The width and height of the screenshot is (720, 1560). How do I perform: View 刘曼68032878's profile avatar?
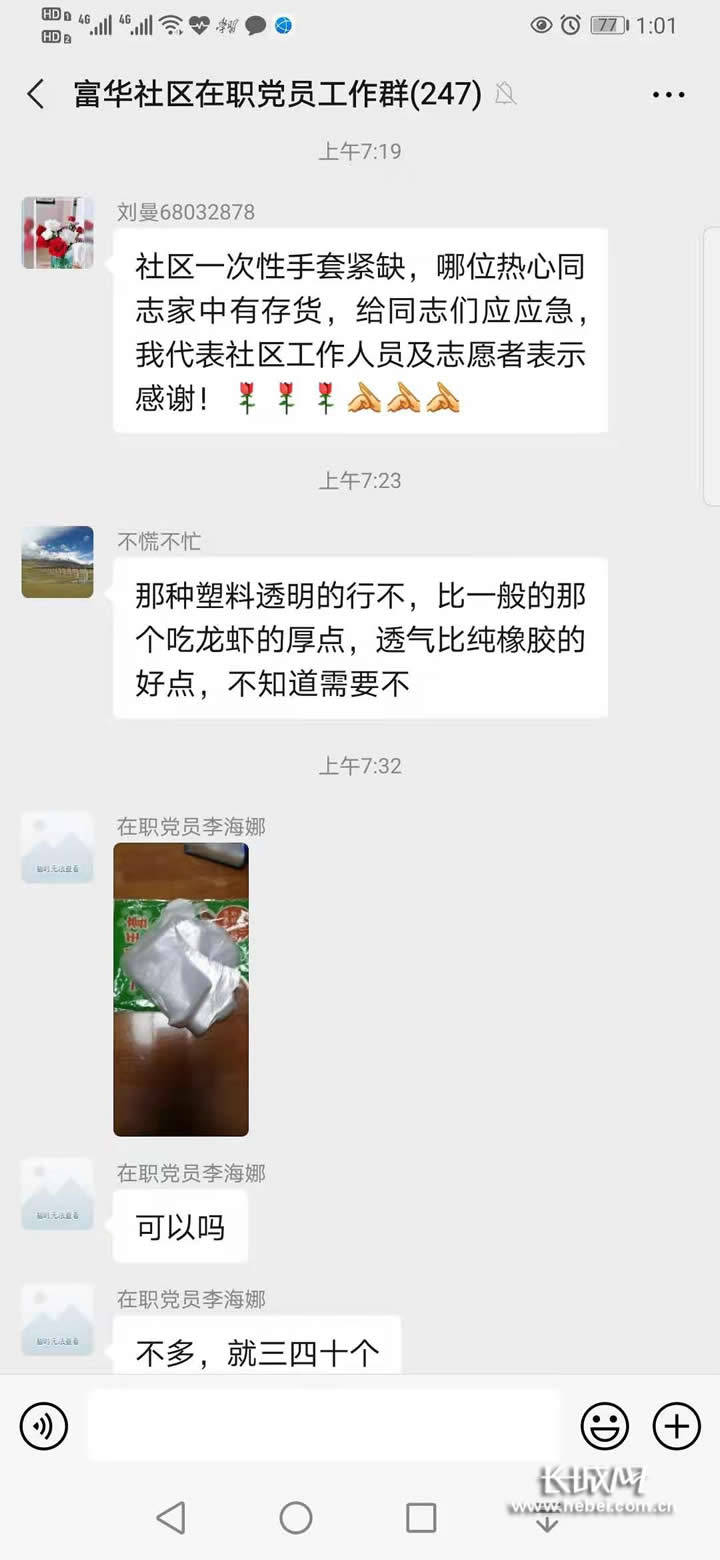[x=58, y=233]
